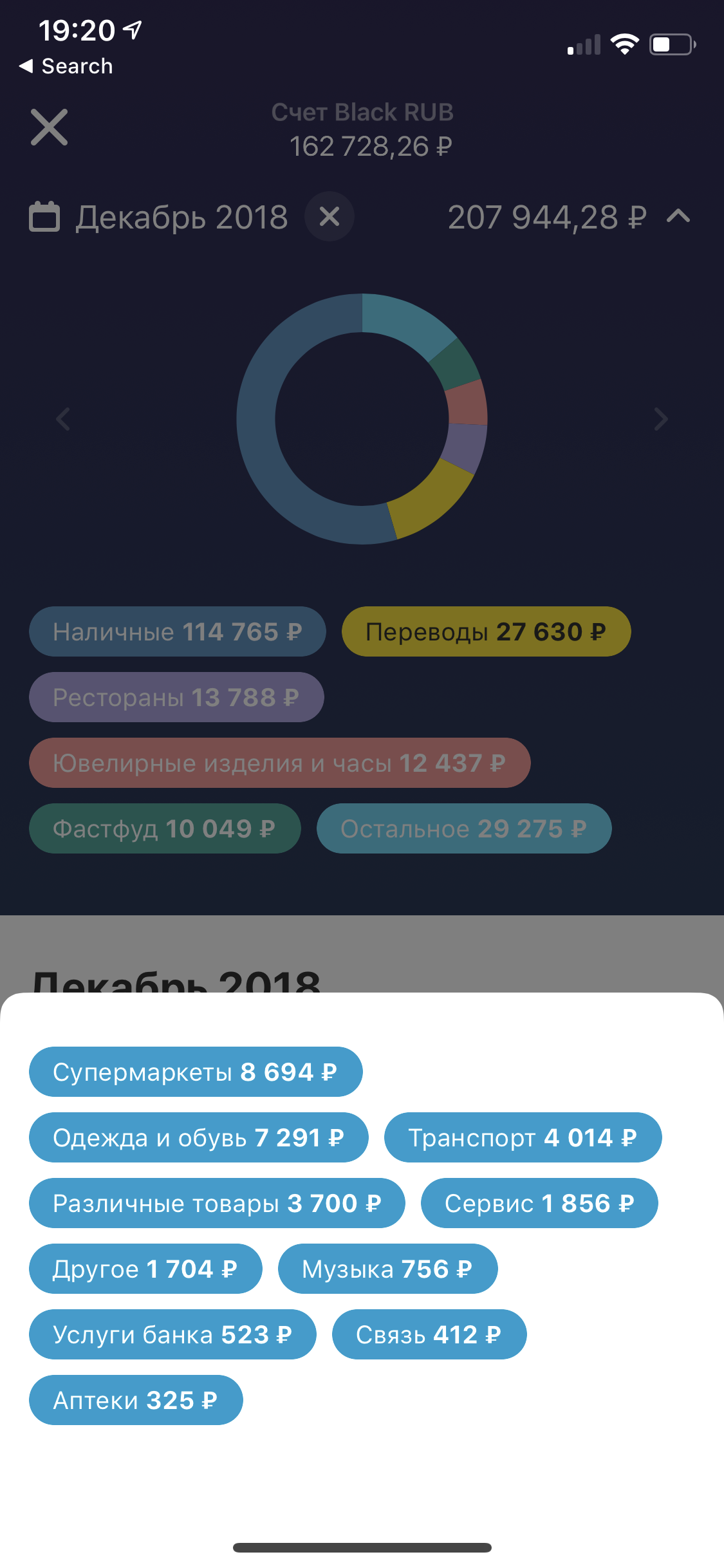Close the account statistics screen
Viewport: 724px width, 1568px height.
pos(49,127)
